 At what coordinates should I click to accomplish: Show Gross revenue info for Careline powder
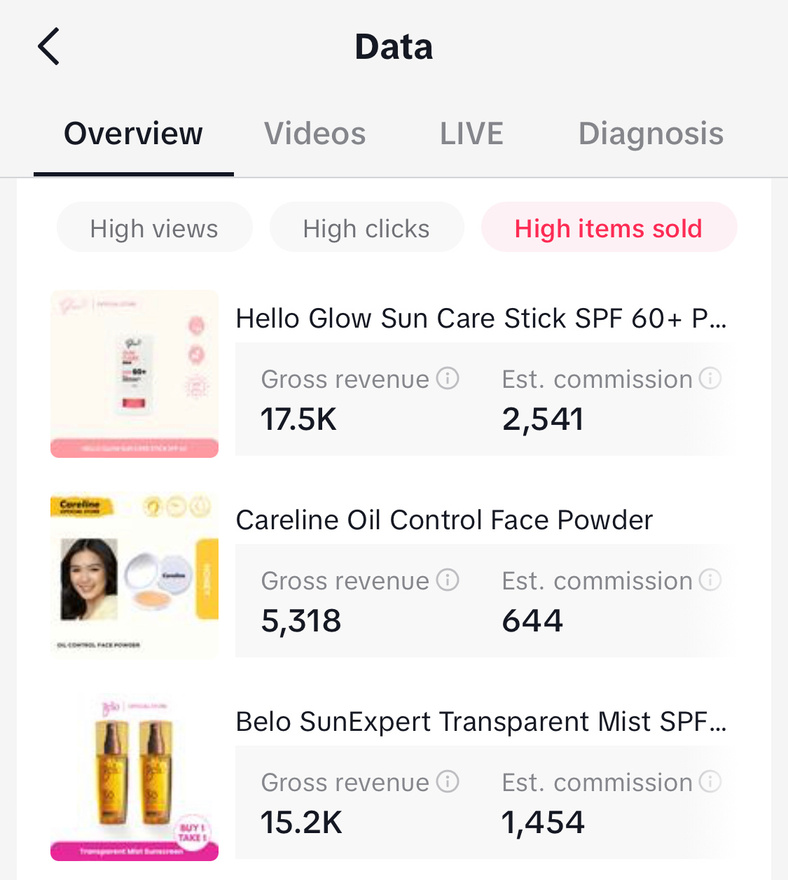pos(448,580)
